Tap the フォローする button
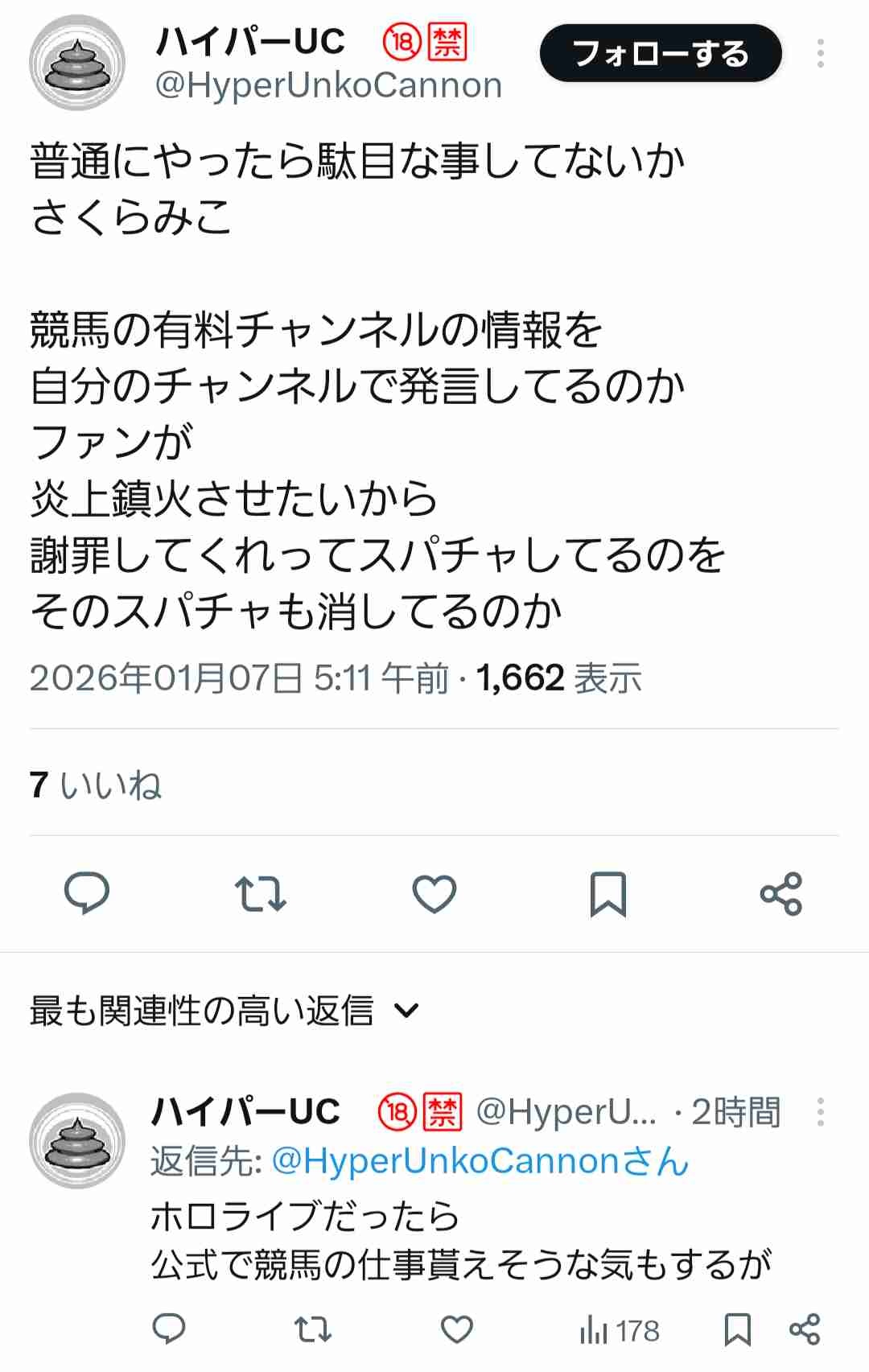The height and width of the screenshot is (1372, 869). (660, 54)
